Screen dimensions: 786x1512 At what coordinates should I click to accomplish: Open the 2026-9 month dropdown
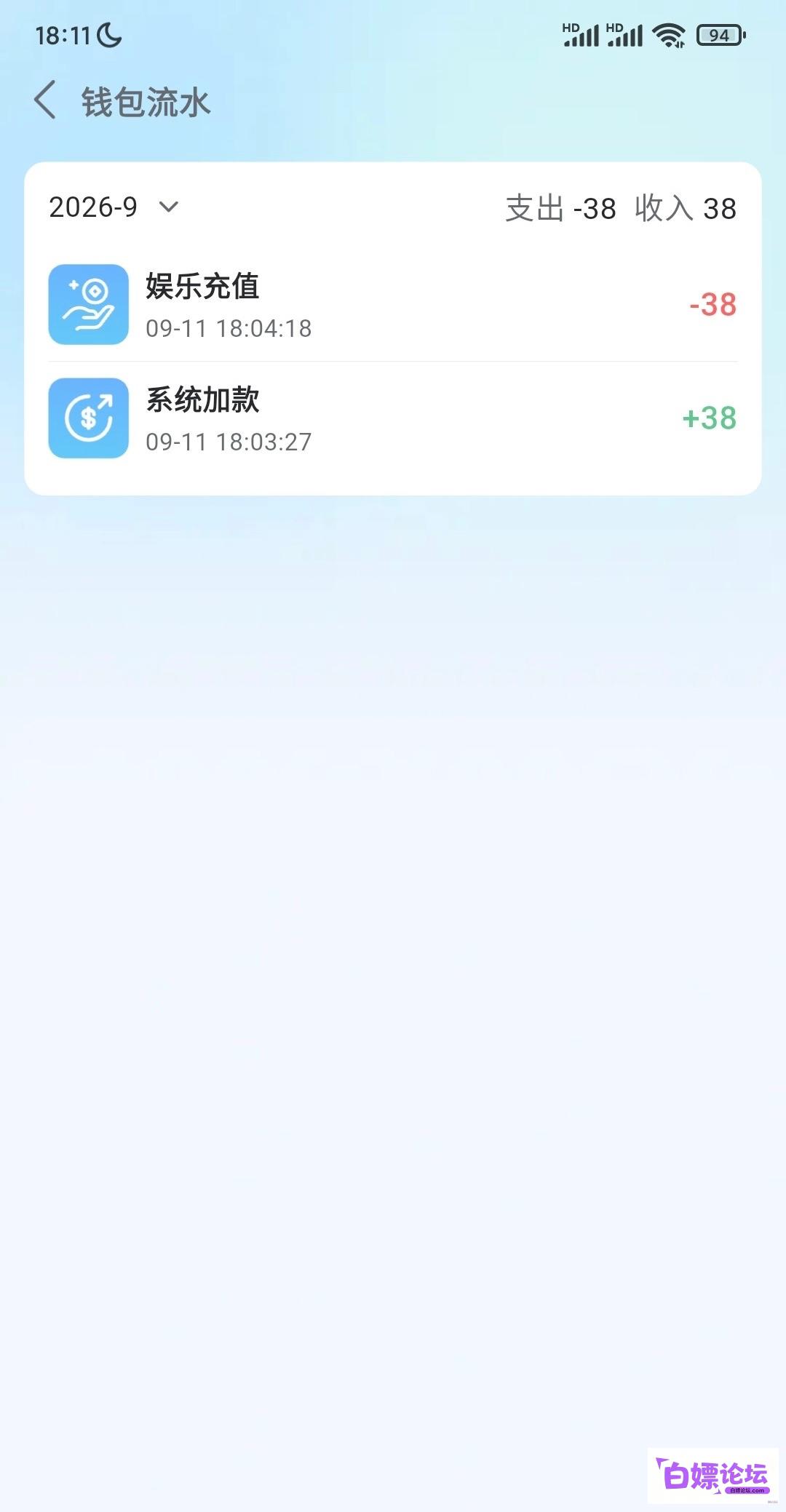click(114, 207)
